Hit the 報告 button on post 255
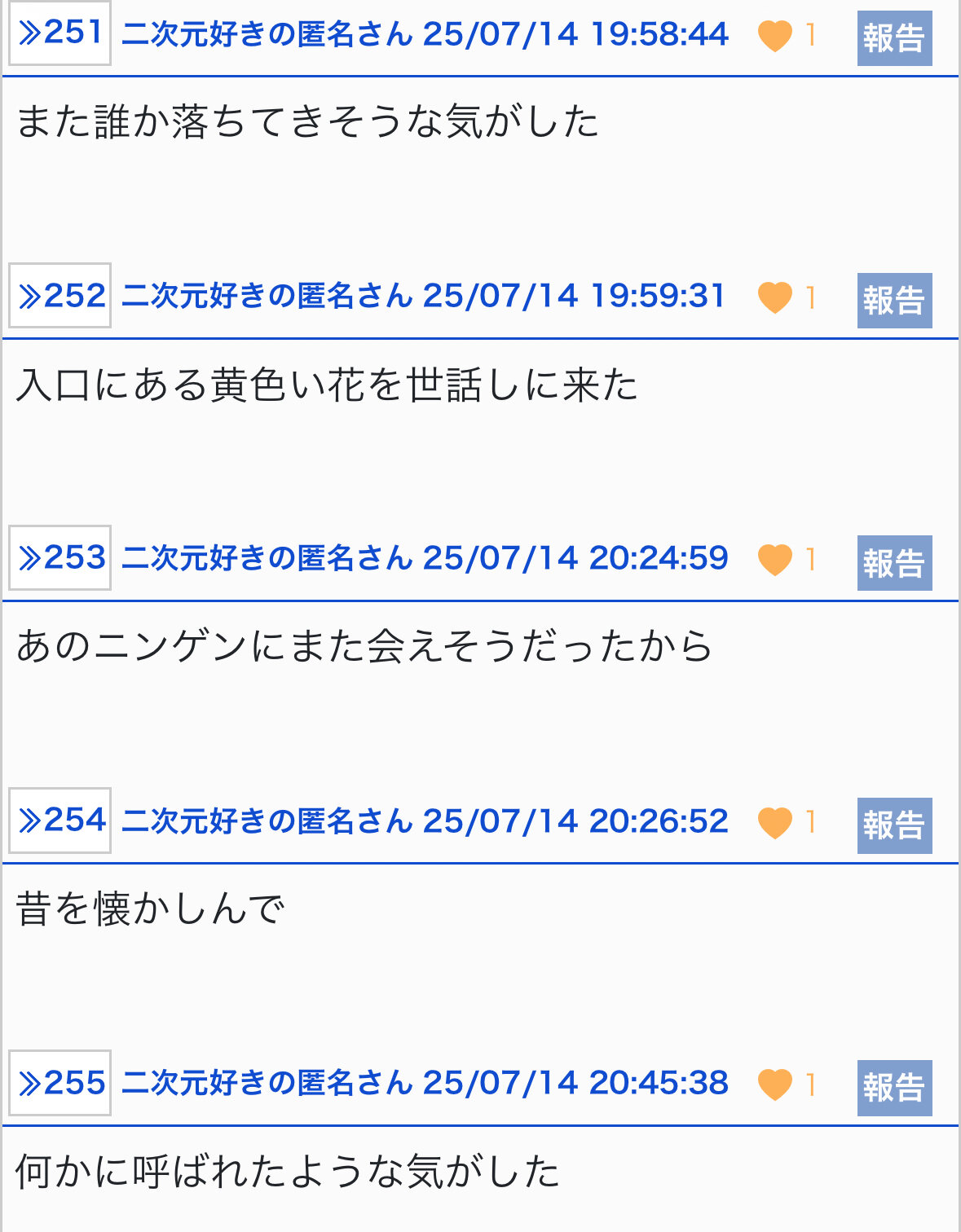The width and height of the screenshot is (961, 1232). (x=894, y=1088)
